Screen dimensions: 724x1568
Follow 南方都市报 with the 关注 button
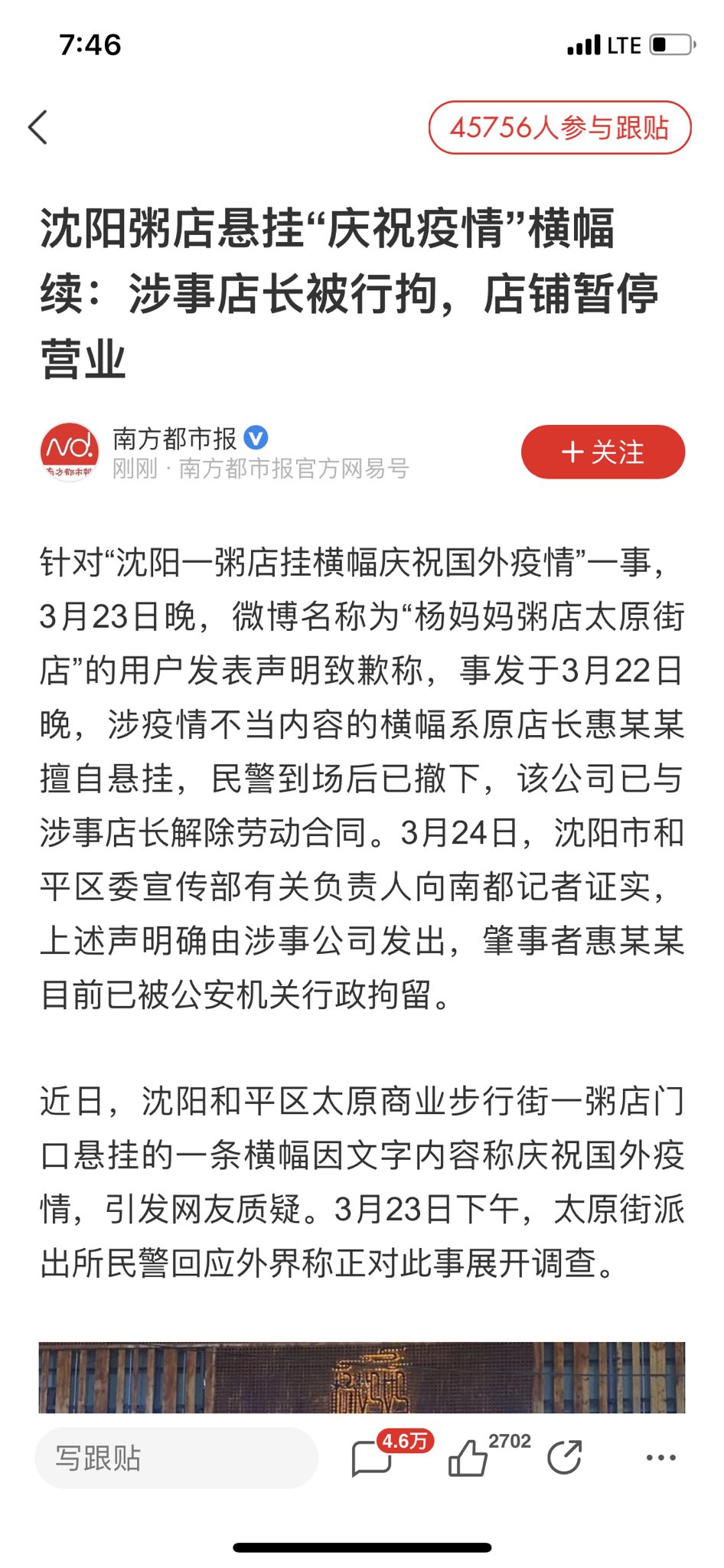click(x=602, y=452)
